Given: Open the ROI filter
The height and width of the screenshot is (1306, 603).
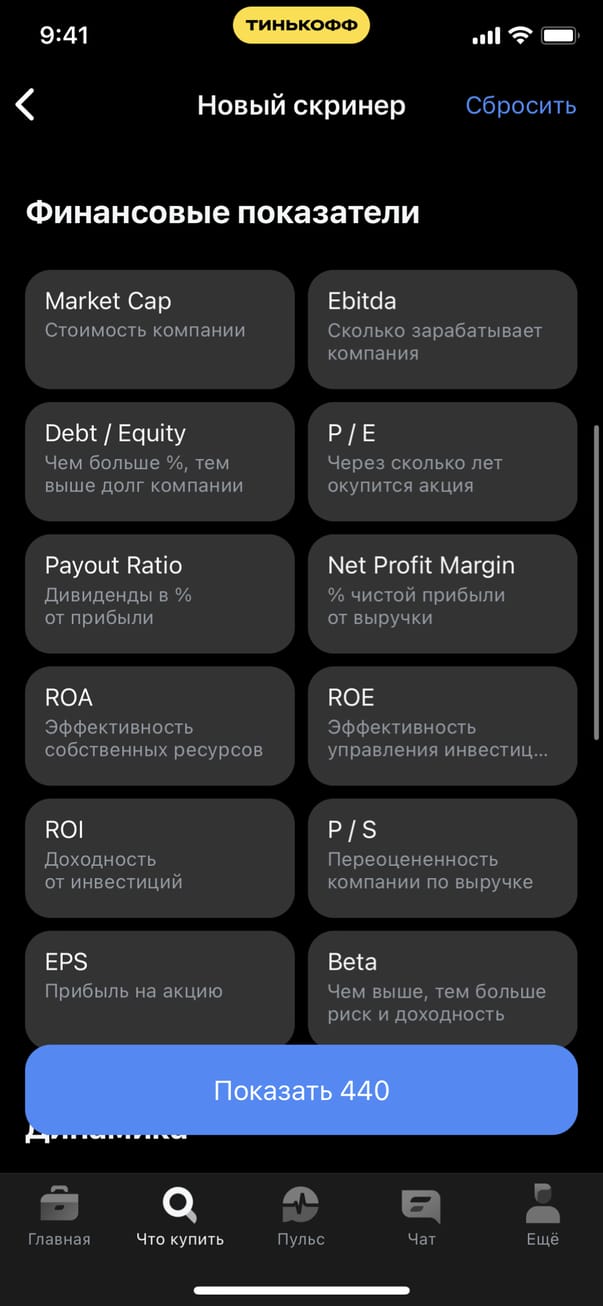Looking at the screenshot, I should (160, 857).
